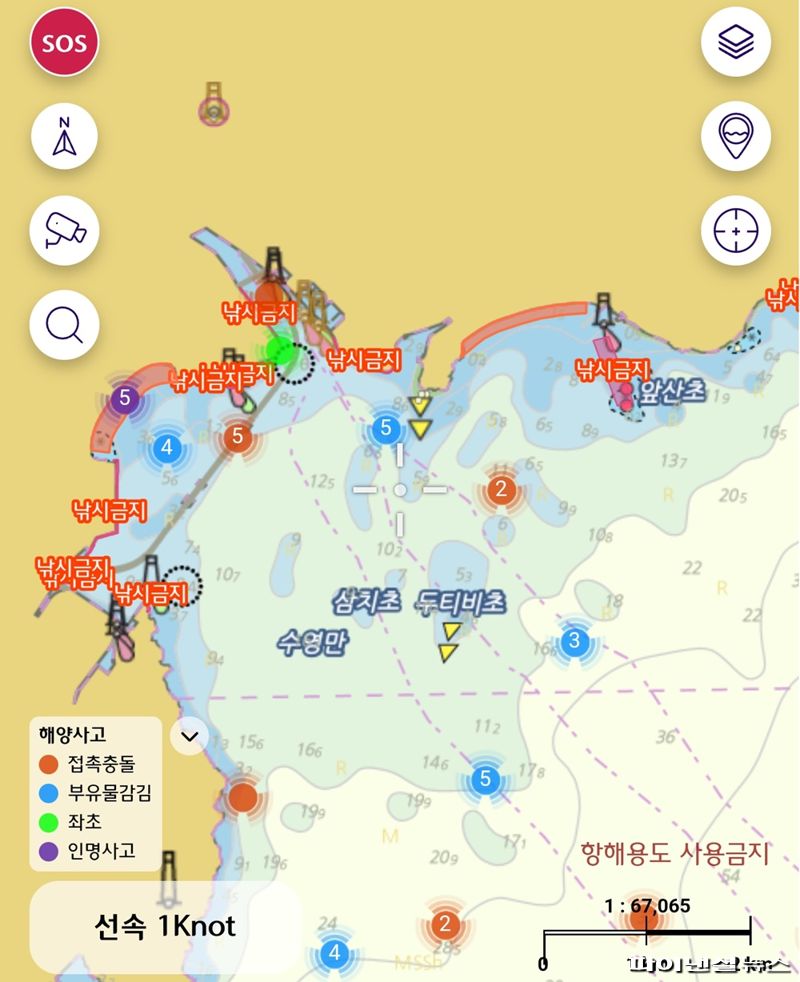Image resolution: width=800 pixels, height=982 pixels.
Task: Open the map search magnifier
Action: (x=64, y=324)
